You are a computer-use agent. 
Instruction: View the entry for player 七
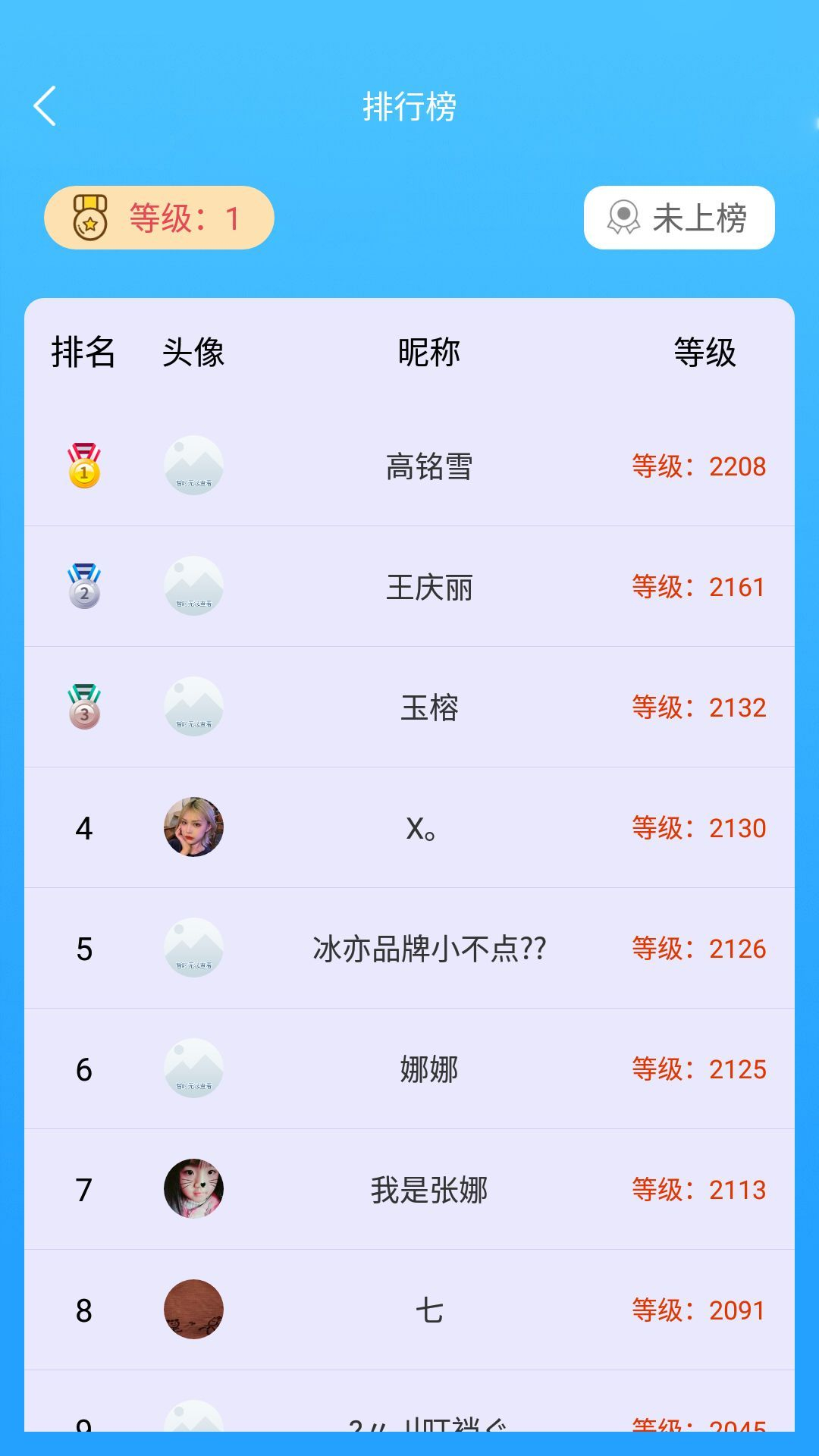pos(428,1310)
